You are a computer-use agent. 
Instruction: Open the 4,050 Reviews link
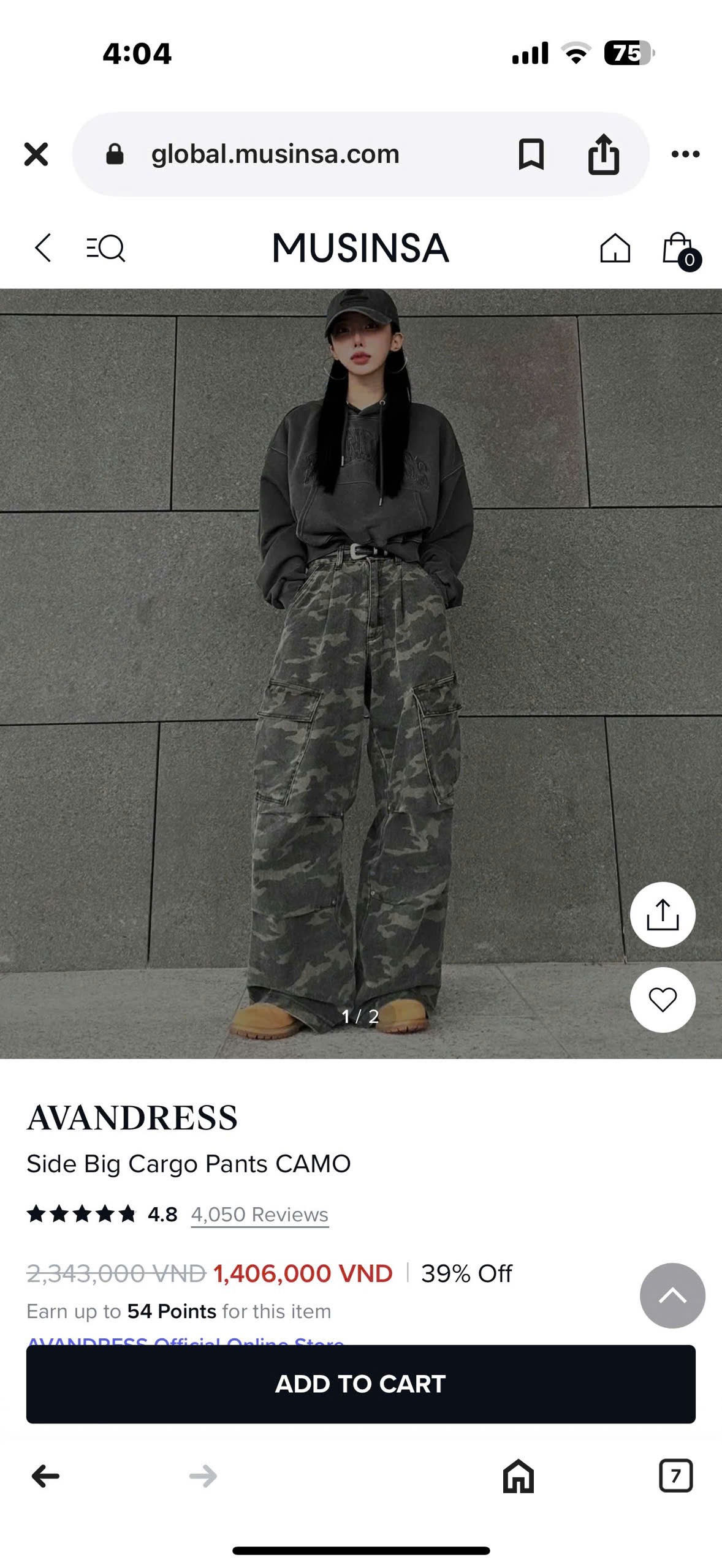[x=259, y=1215]
